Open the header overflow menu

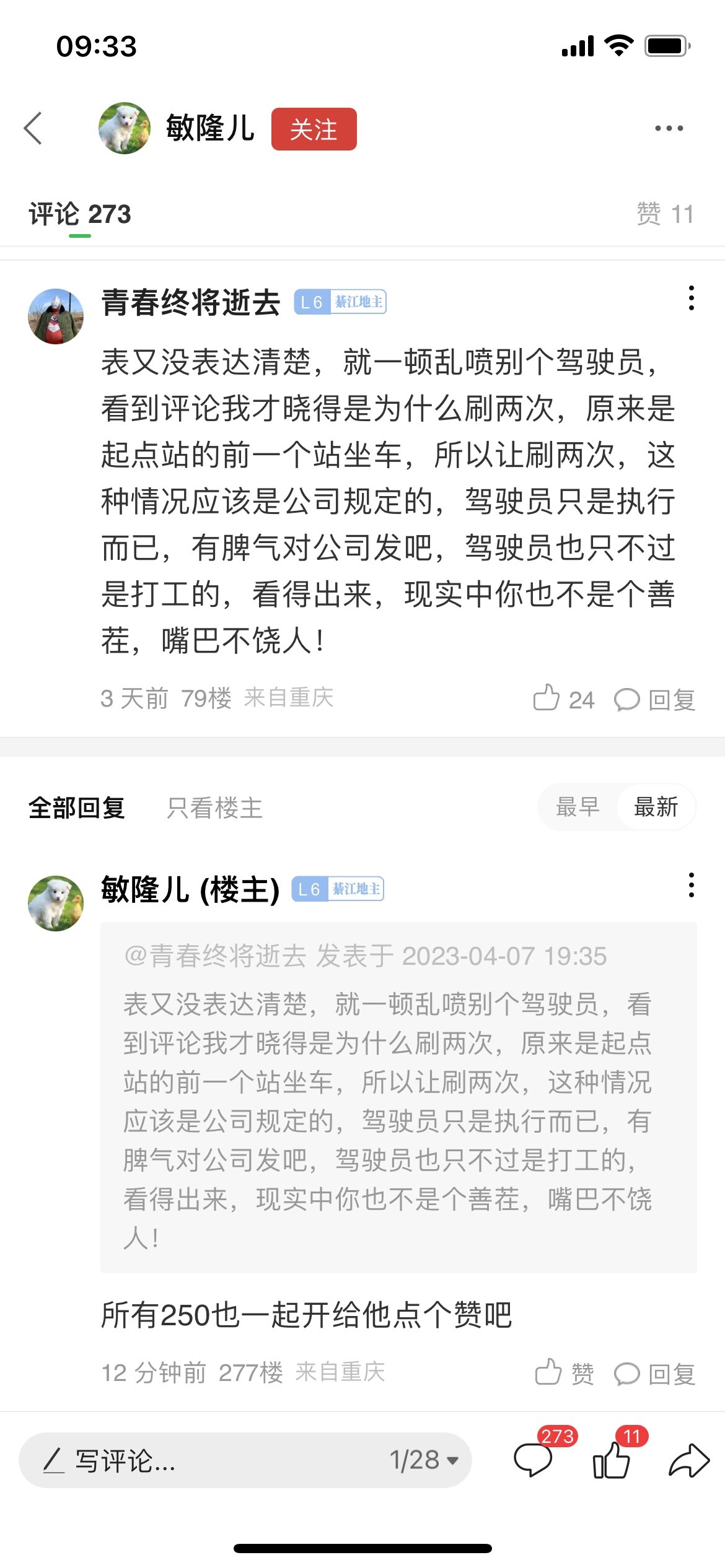point(669,128)
